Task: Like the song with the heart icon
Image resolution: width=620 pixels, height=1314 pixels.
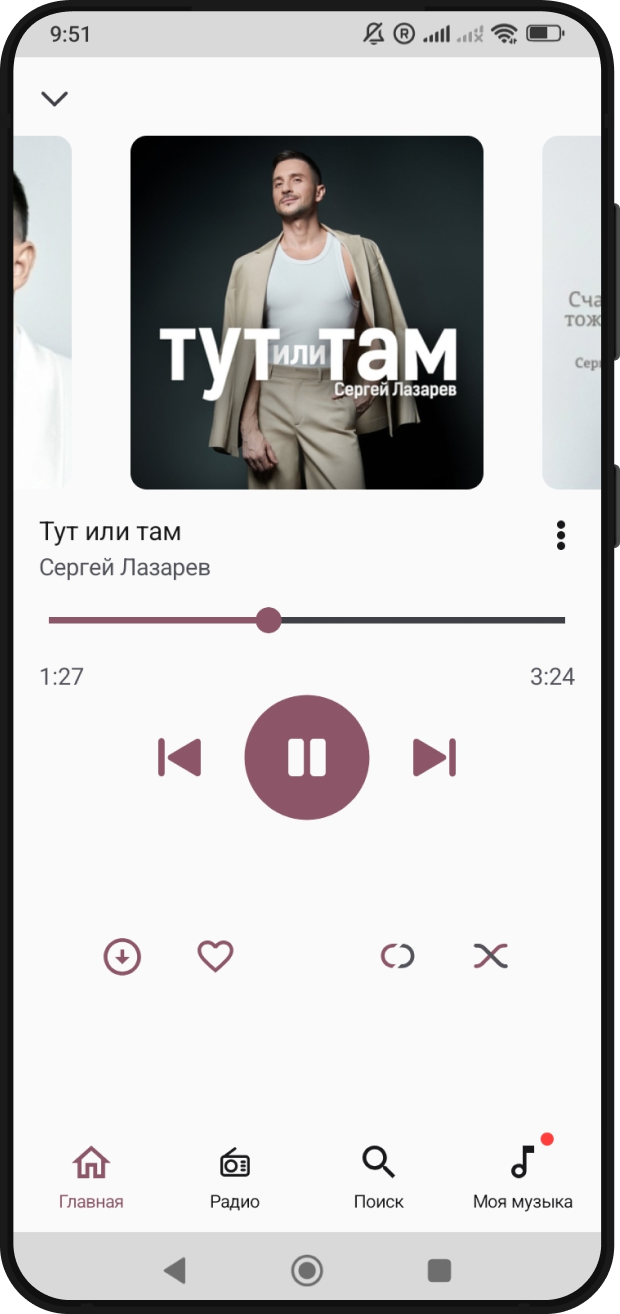Action: coord(215,957)
